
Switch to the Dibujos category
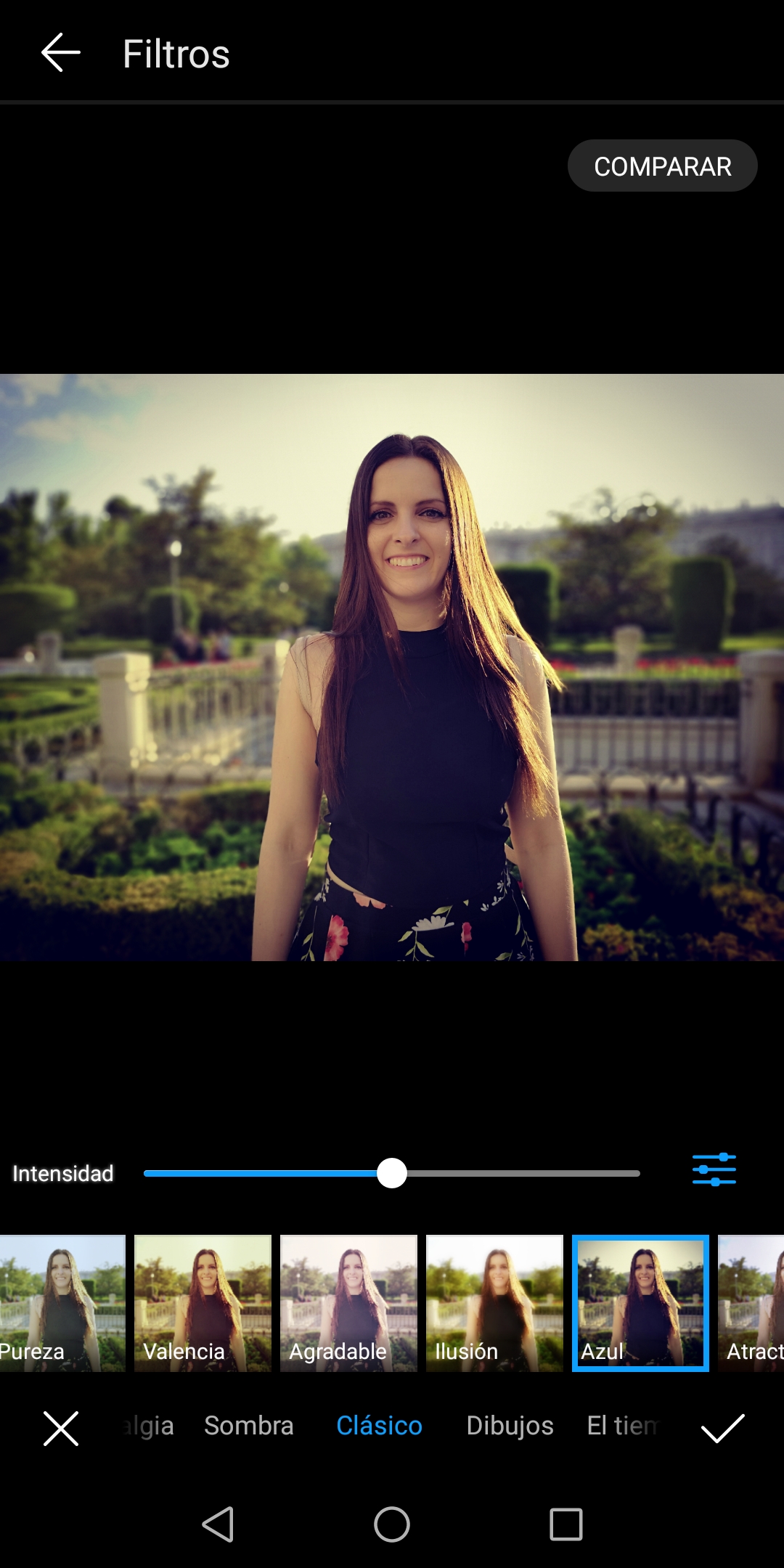(510, 1426)
